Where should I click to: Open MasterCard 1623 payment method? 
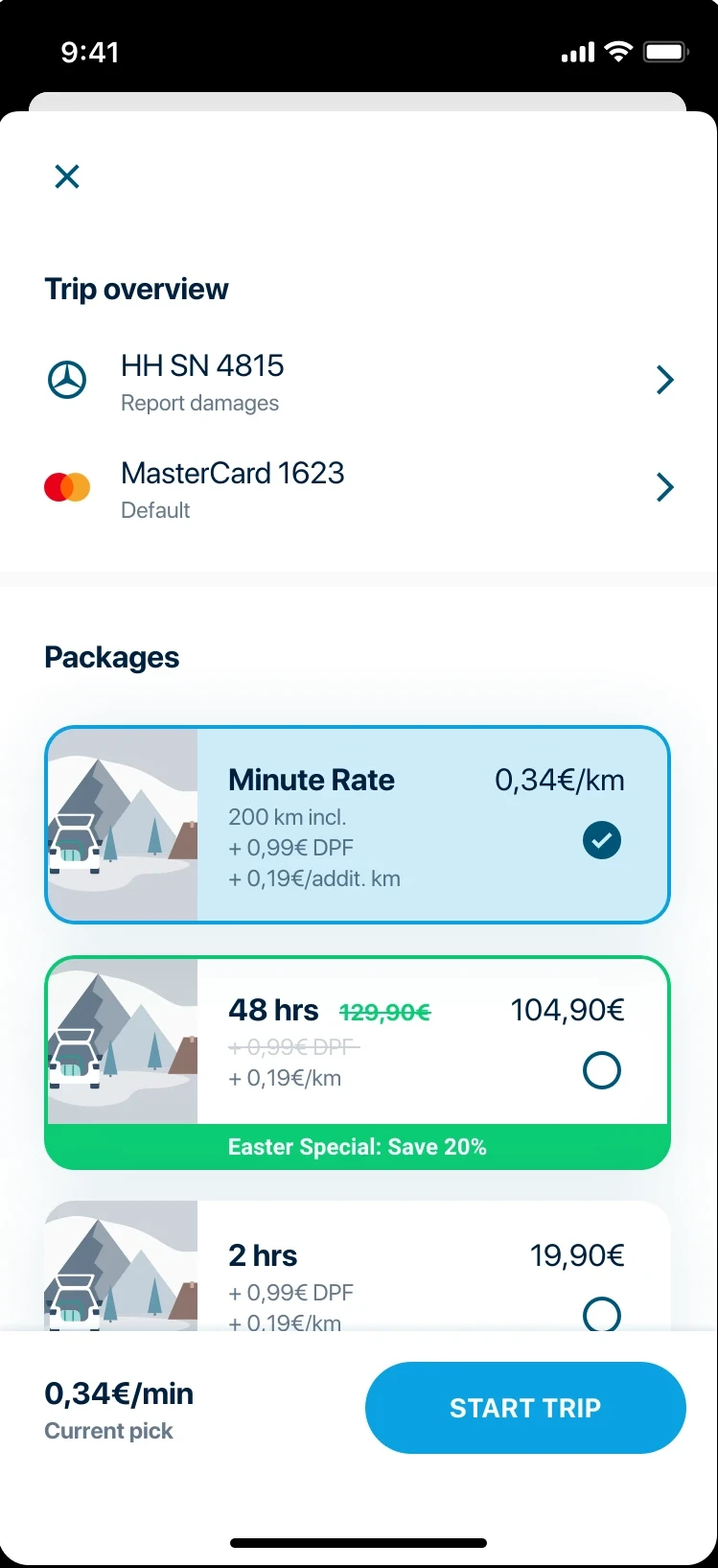359,488
